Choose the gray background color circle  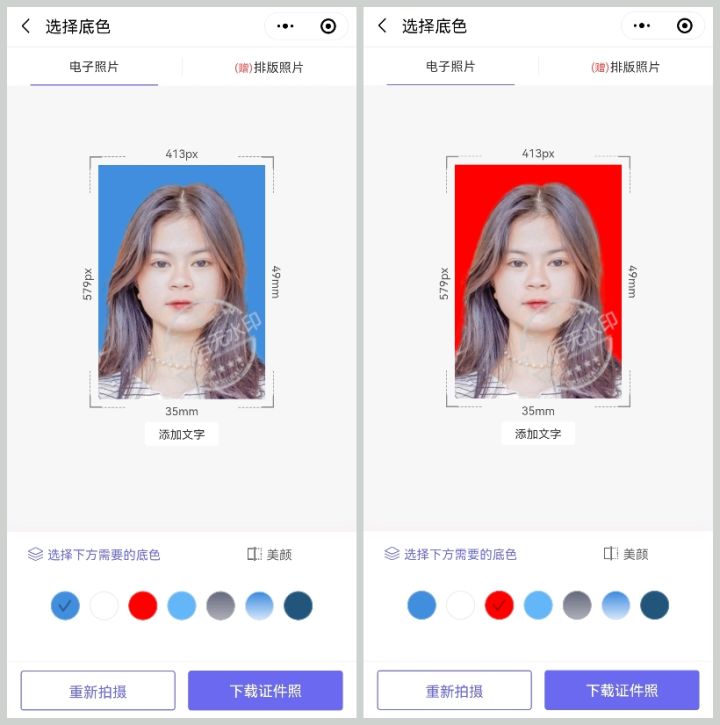(x=221, y=606)
